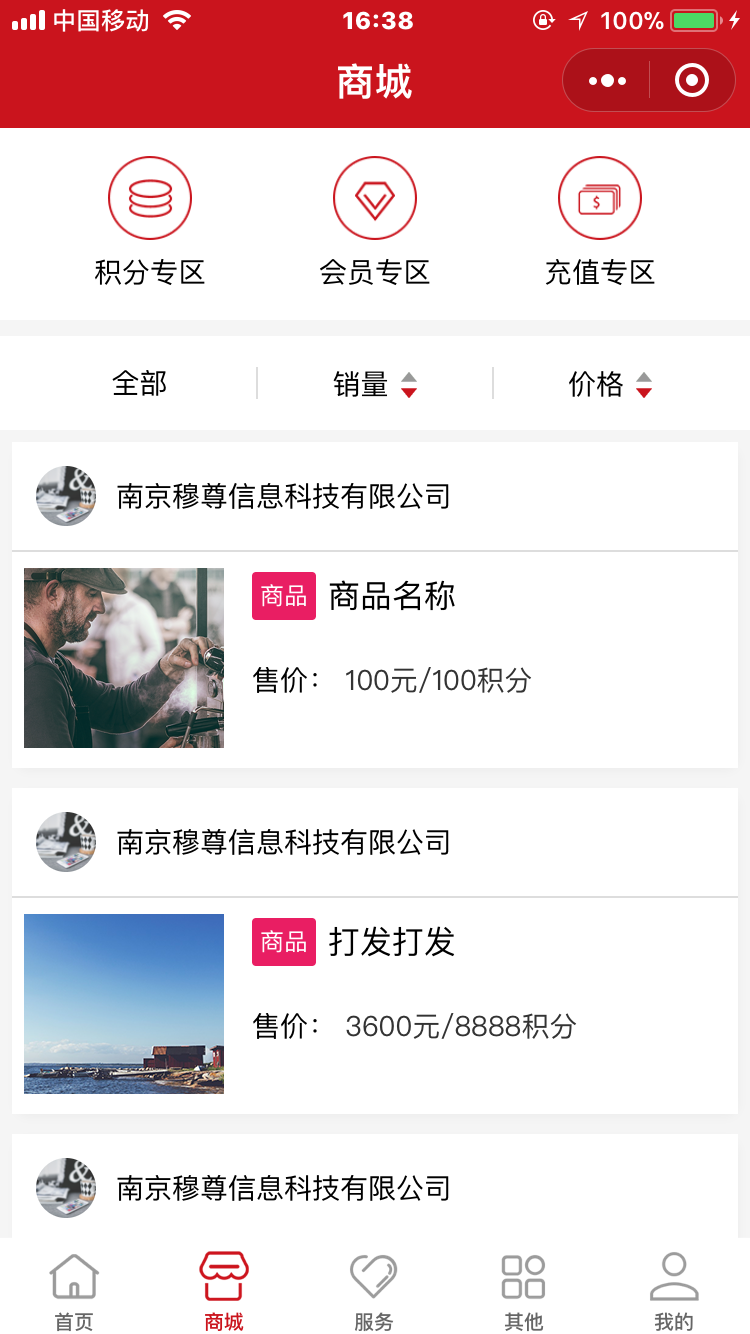Viewport: 750px width, 1334px height.
Task: Open the 打发打发 product card
Action: pyautogui.click(x=375, y=1004)
